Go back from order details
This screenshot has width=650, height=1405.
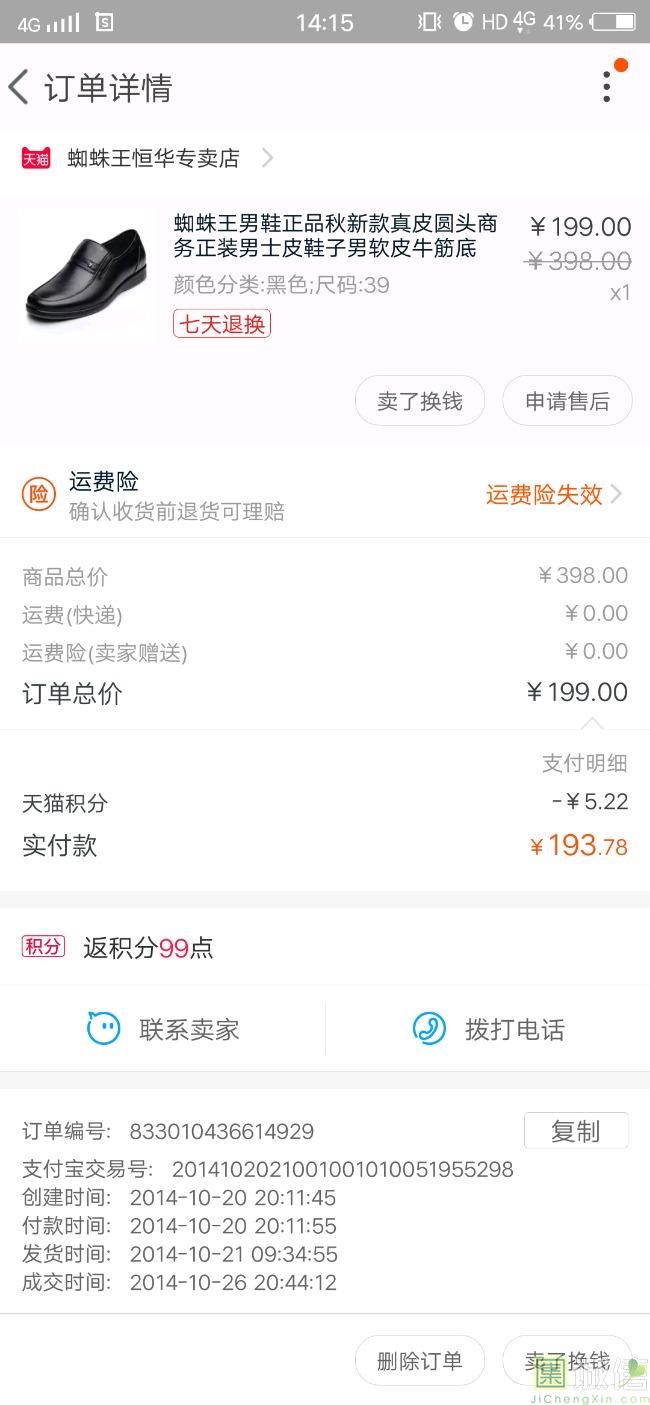point(19,87)
